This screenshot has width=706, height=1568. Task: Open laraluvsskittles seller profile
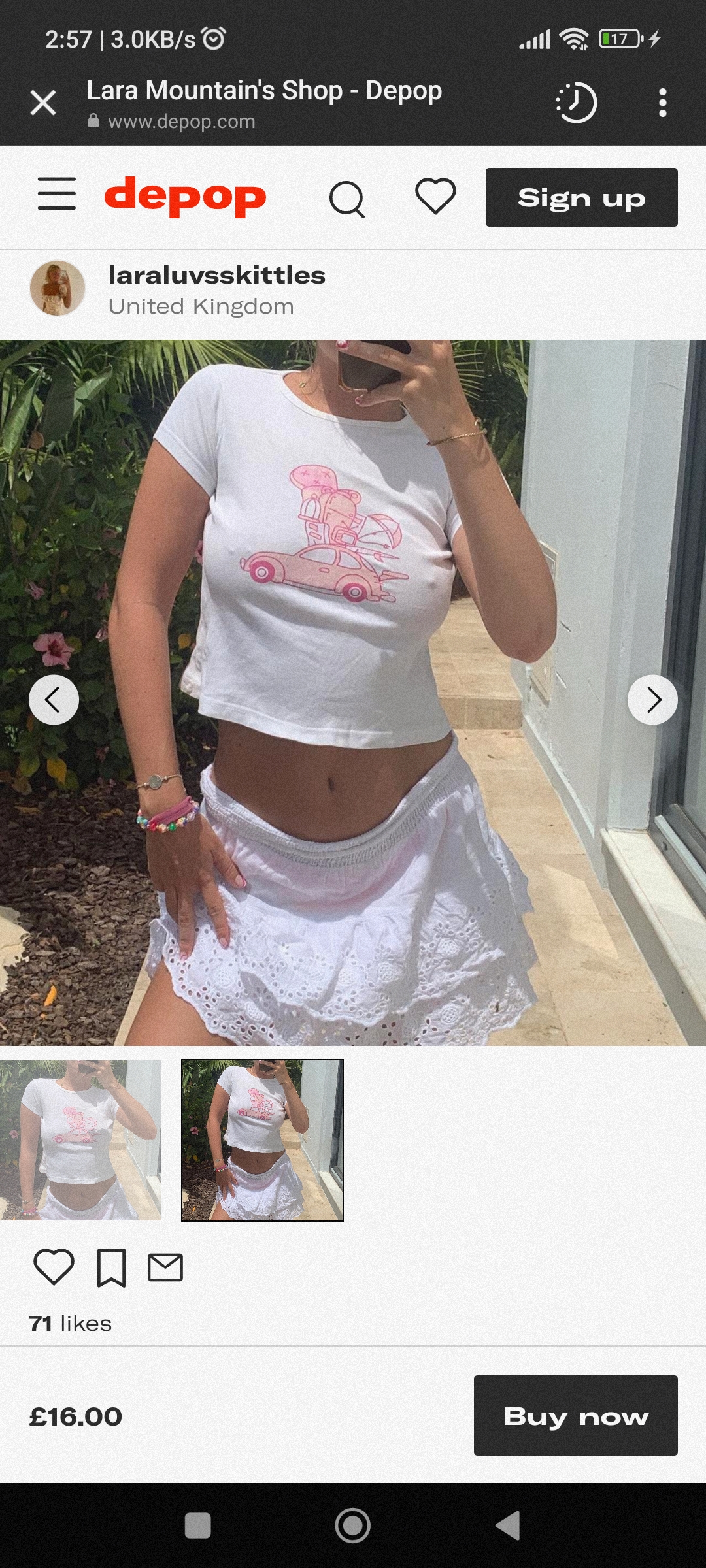pos(216,276)
